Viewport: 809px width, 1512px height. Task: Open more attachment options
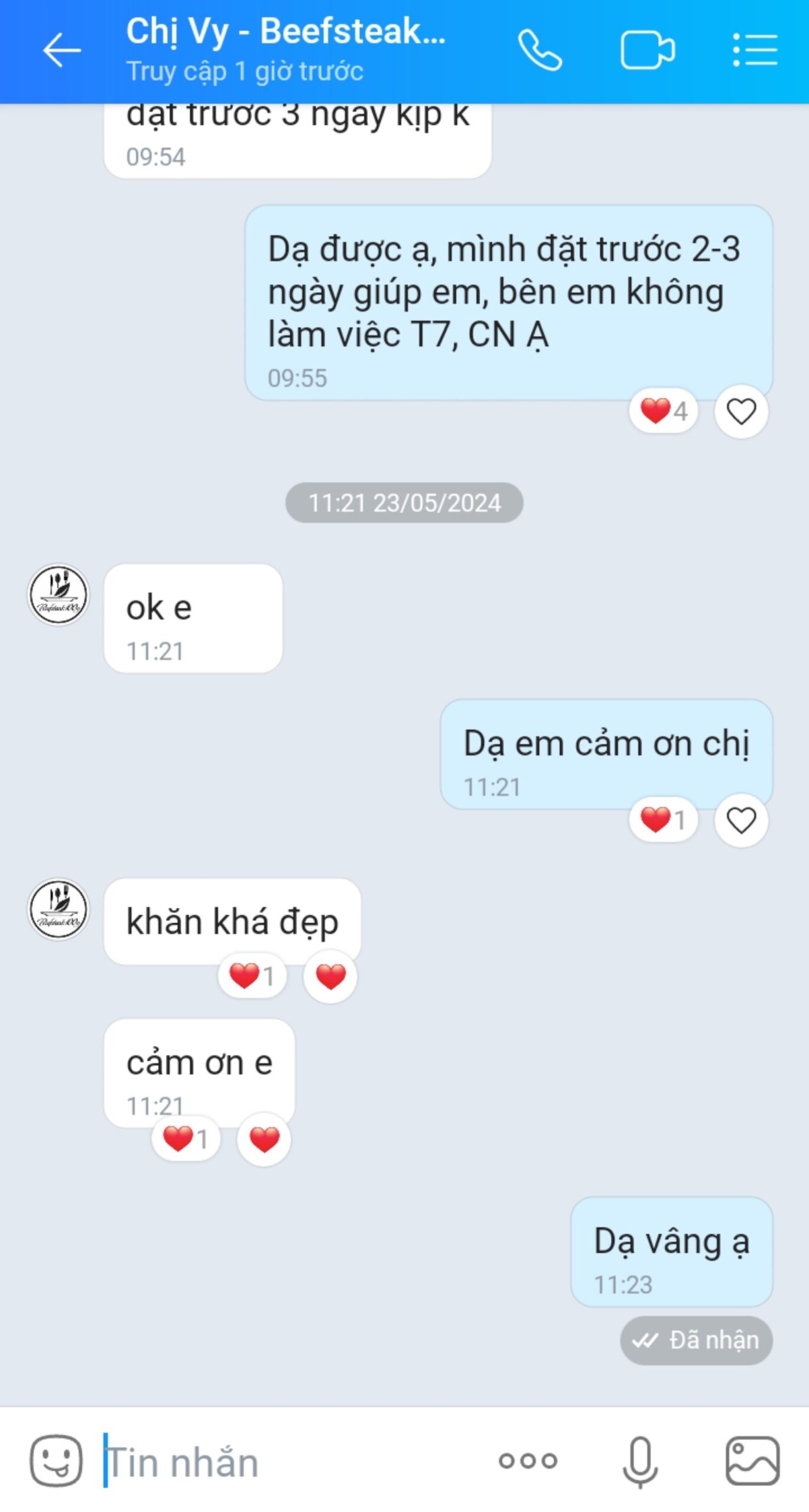click(x=528, y=1461)
